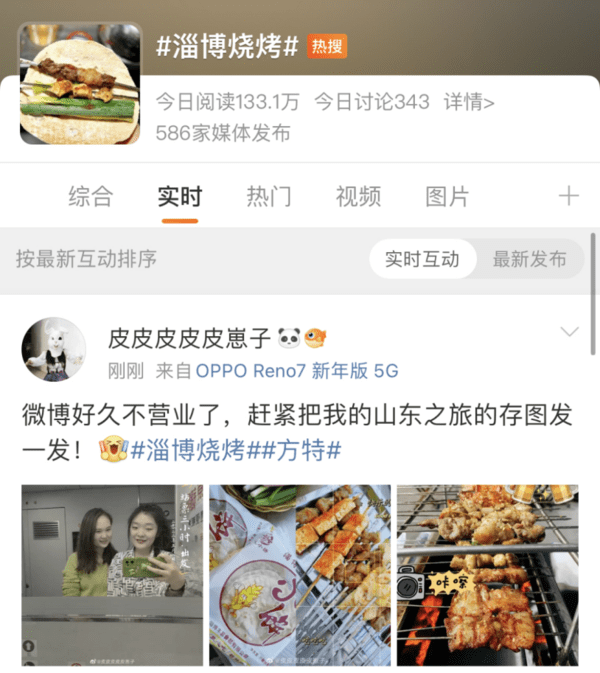This screenshot has height=673, width=600.
Task: Open 详情 topic details link
Action: [x=469, y=102]
